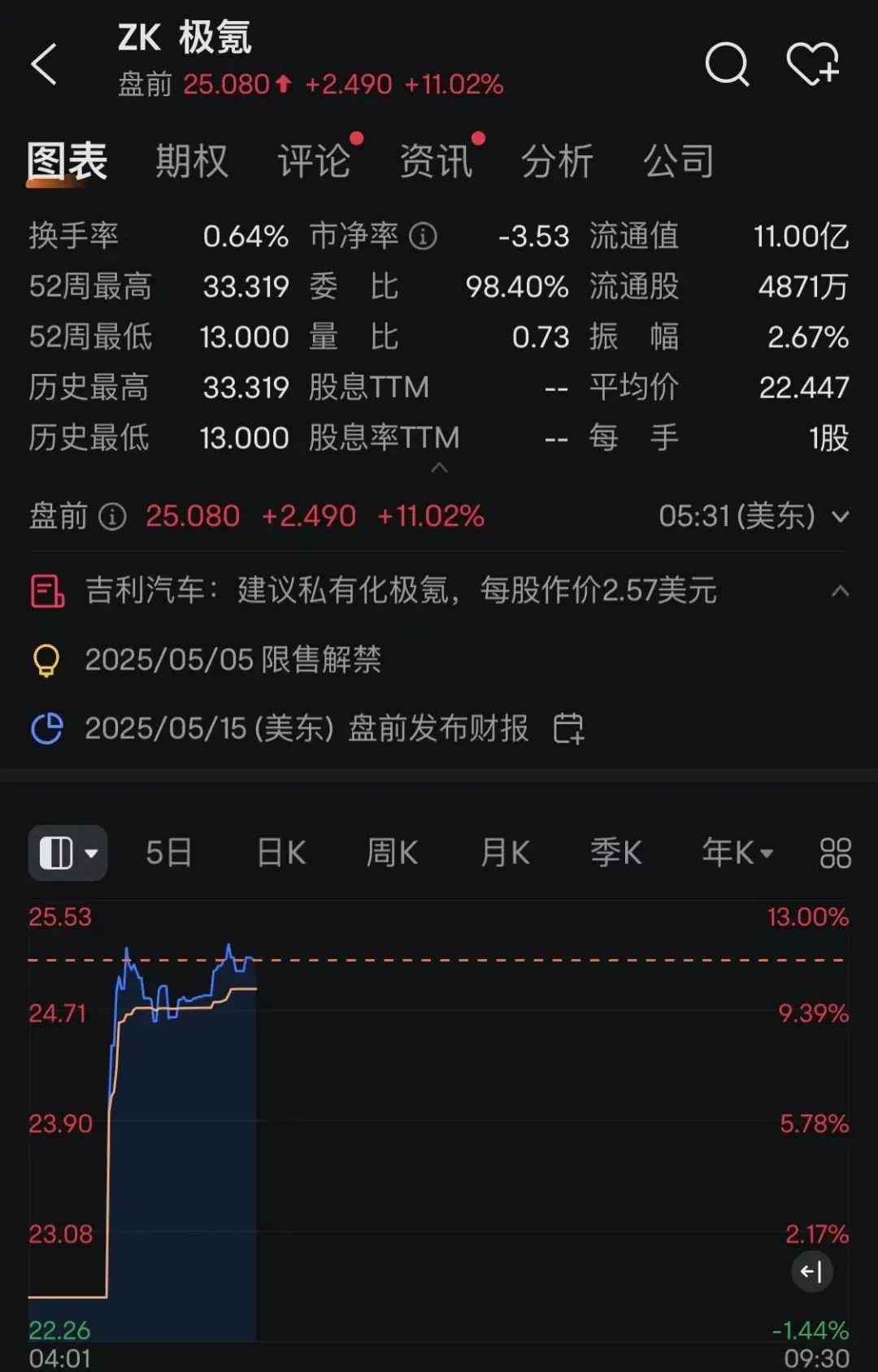Image resolution: width=878 pixels, height=1372 pixels.
Task: Select the 日K chart view
Action: [280, 851]
